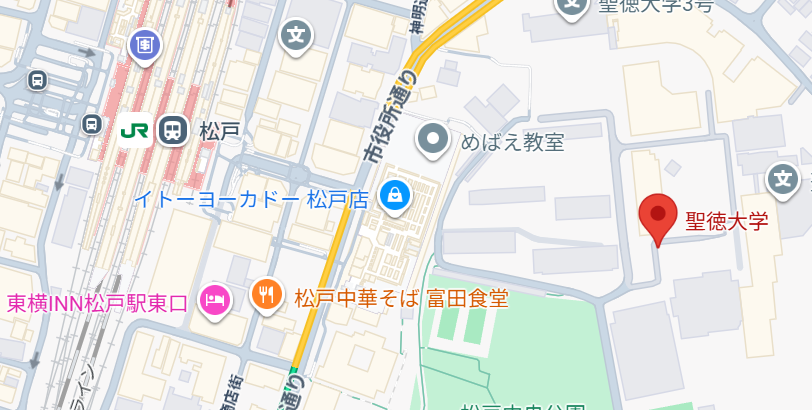This screenshot has height=410, width=812.
Task: Select the school marker near 聖徳大学3号
Action: [x=572, y=5]
